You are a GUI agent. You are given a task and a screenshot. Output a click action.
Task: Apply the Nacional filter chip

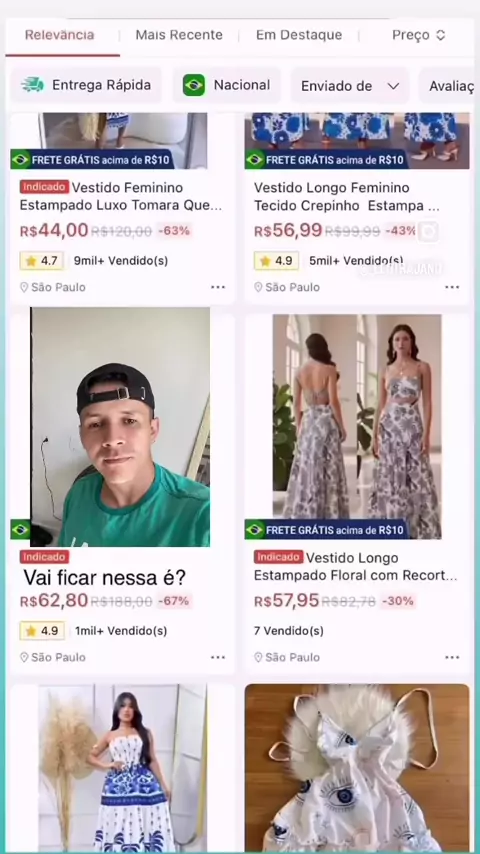coord(227,86)
